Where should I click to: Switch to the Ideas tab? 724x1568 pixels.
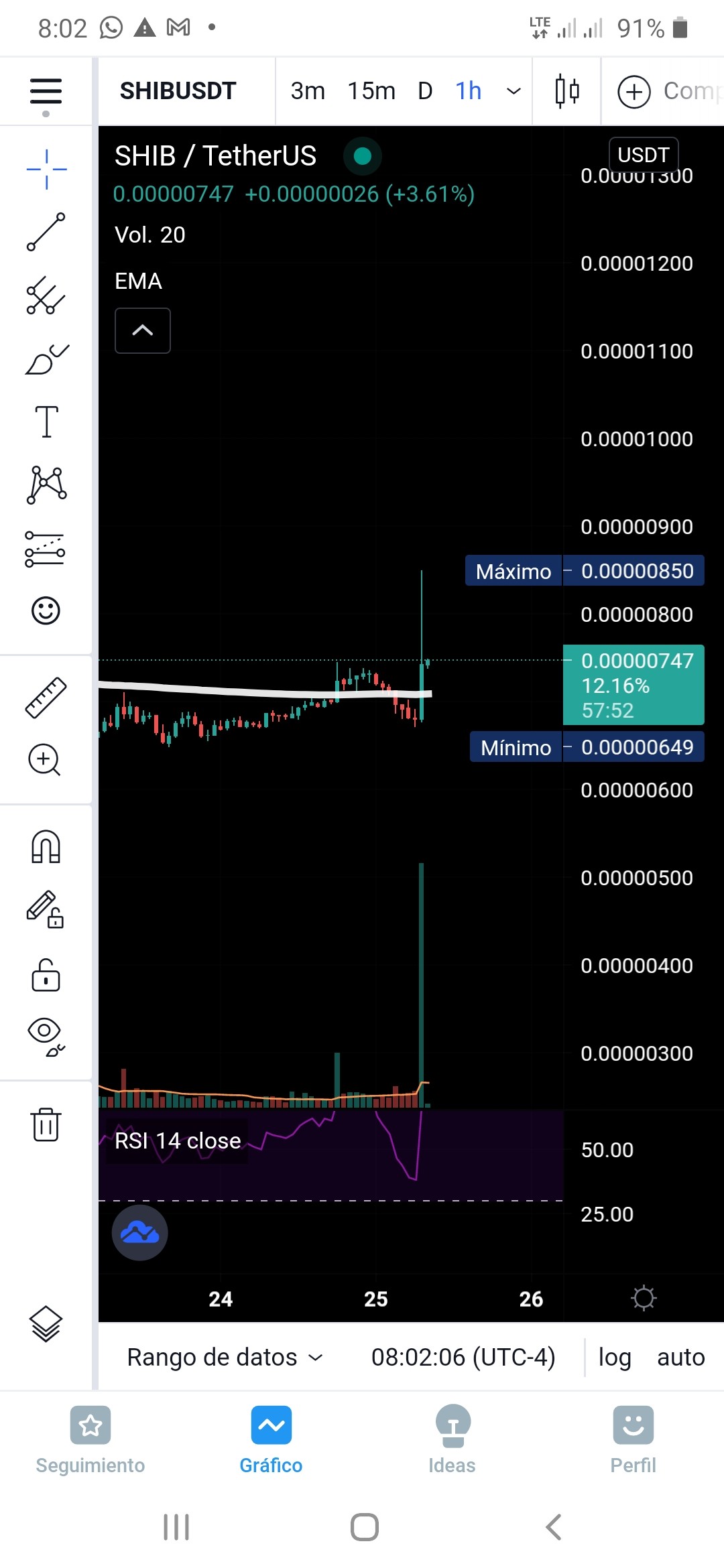(x=452, y=1439)
